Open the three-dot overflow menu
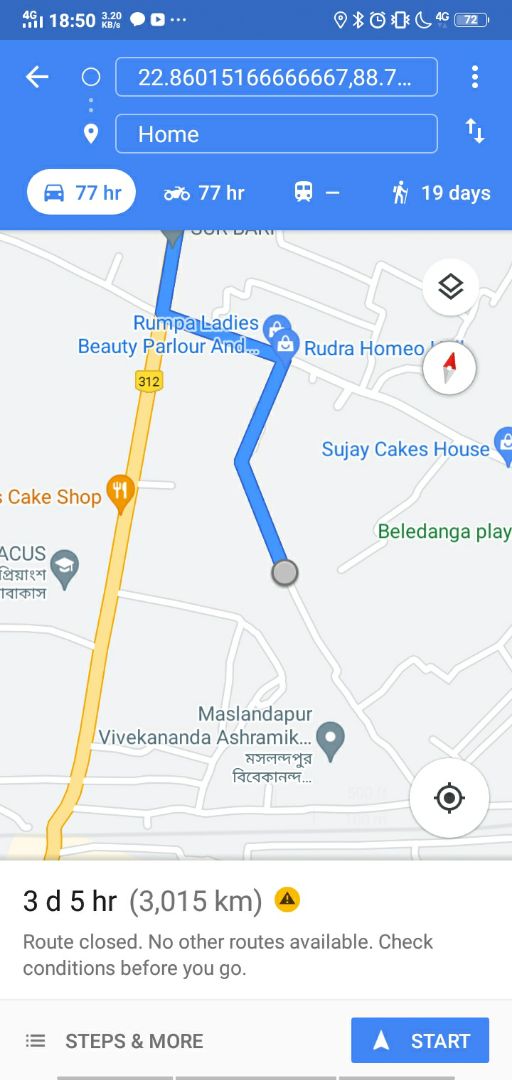 (x=475, y=77)
